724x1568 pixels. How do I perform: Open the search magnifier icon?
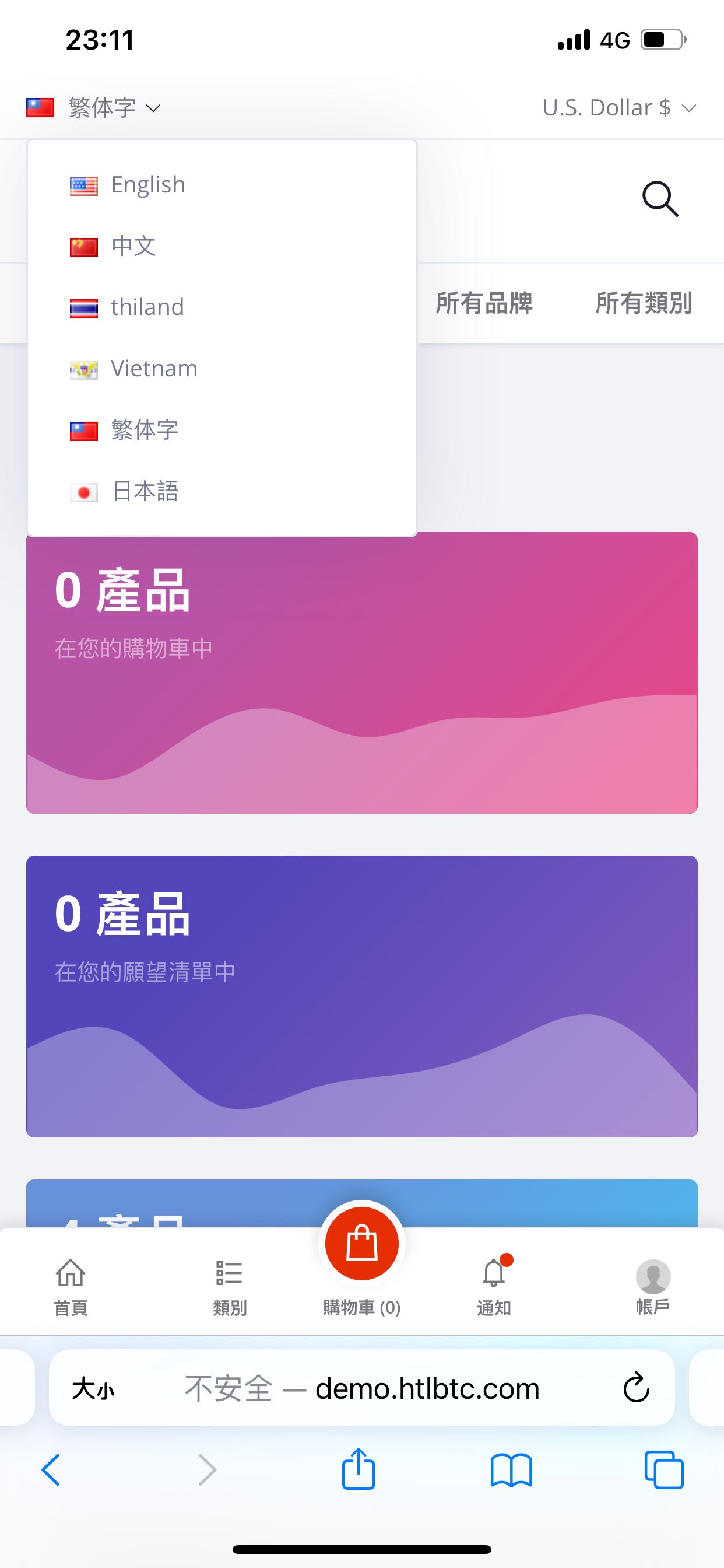pos(660,198)
